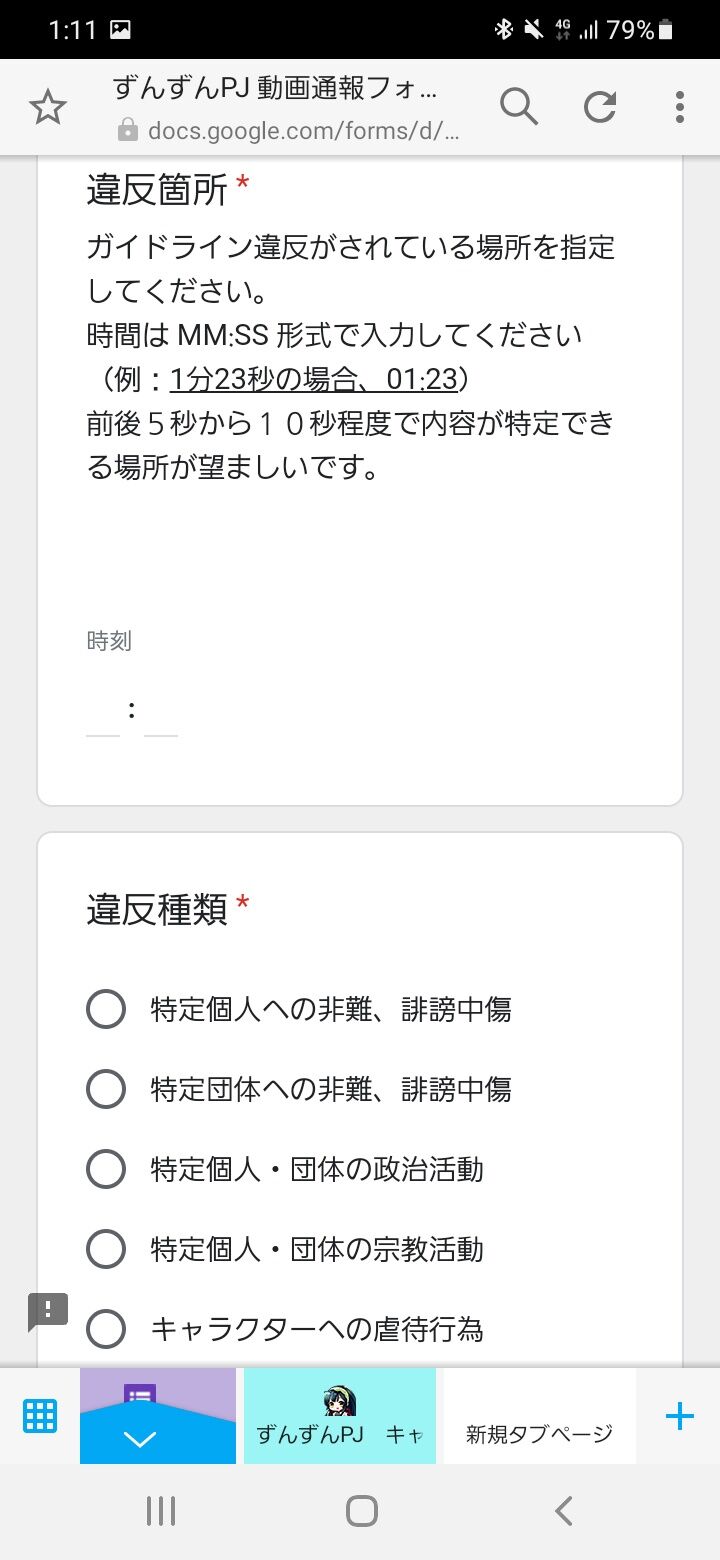The image size is (720, 1560).
Task: Add a new browser tab
Action: tap(679, 1416)
